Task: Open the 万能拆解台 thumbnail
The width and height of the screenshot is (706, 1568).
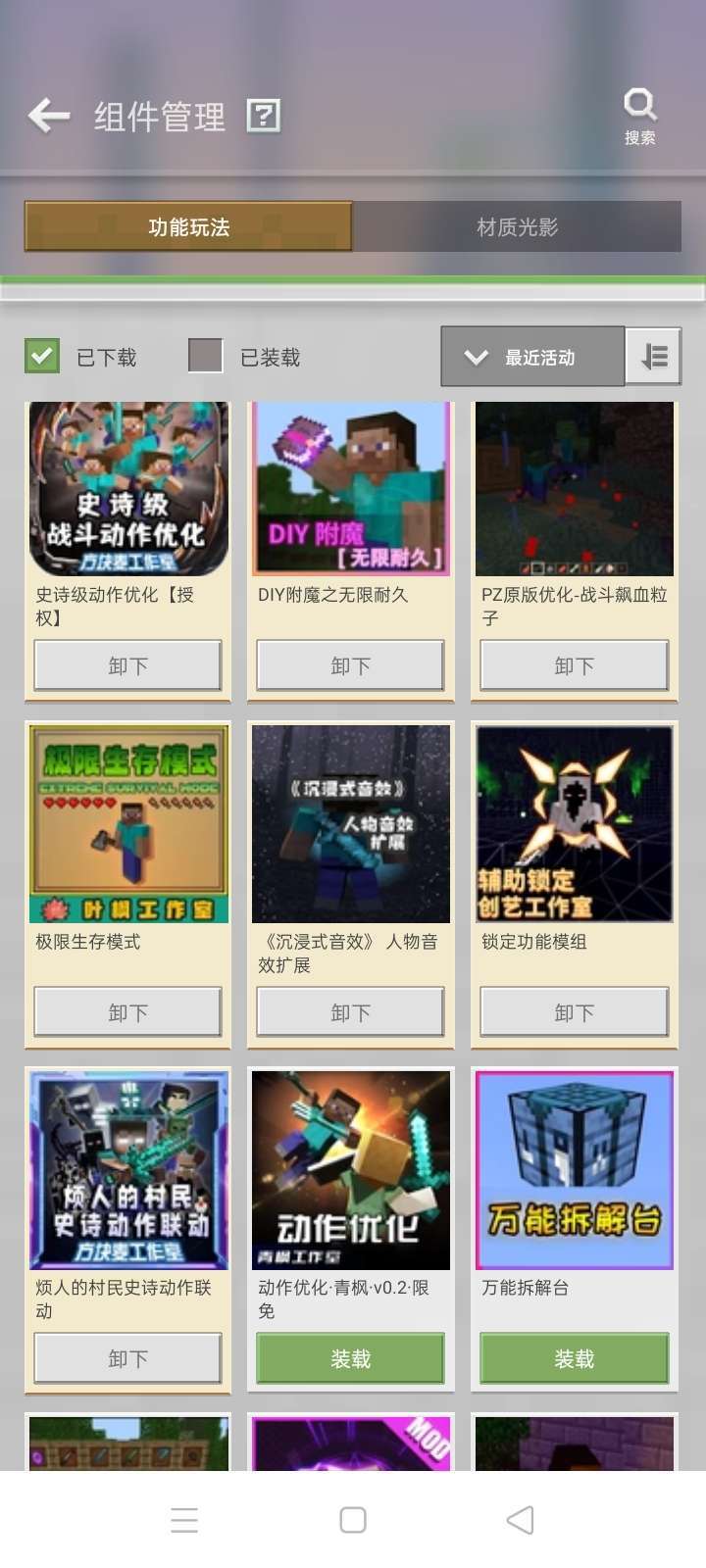Action: click(575, 1170)
